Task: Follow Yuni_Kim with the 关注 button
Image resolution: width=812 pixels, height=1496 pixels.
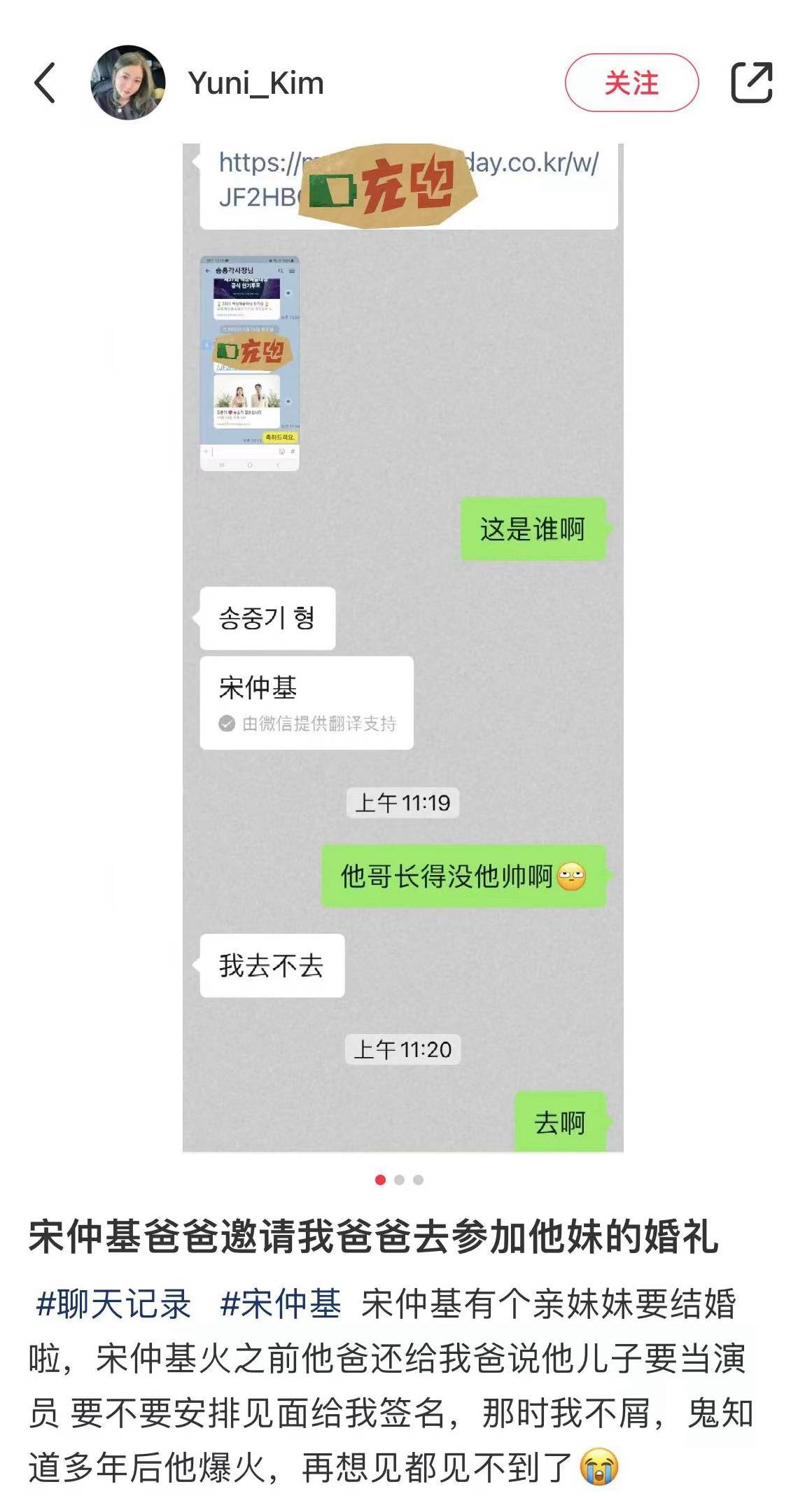Action: click(x=631, y=83)
